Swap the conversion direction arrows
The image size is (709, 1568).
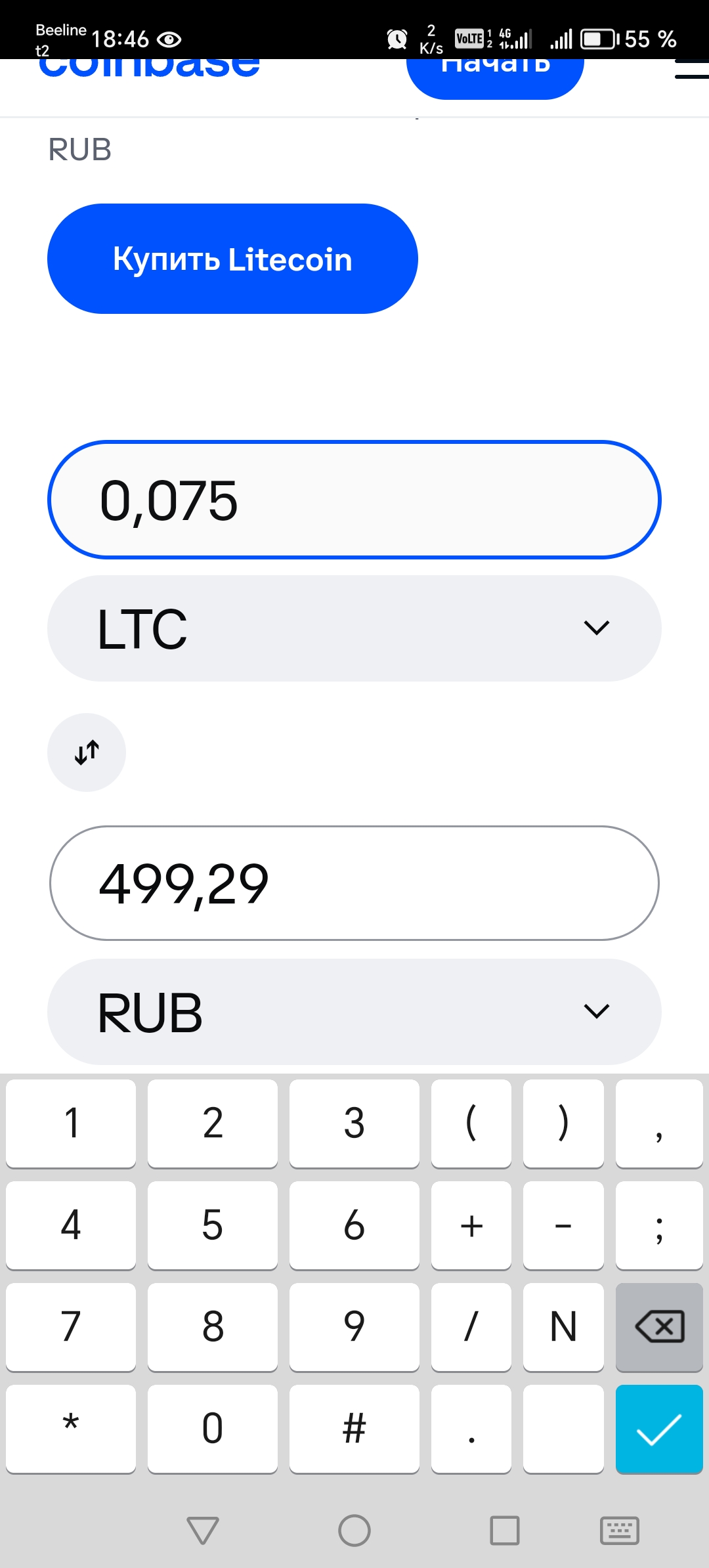[87, 752]
